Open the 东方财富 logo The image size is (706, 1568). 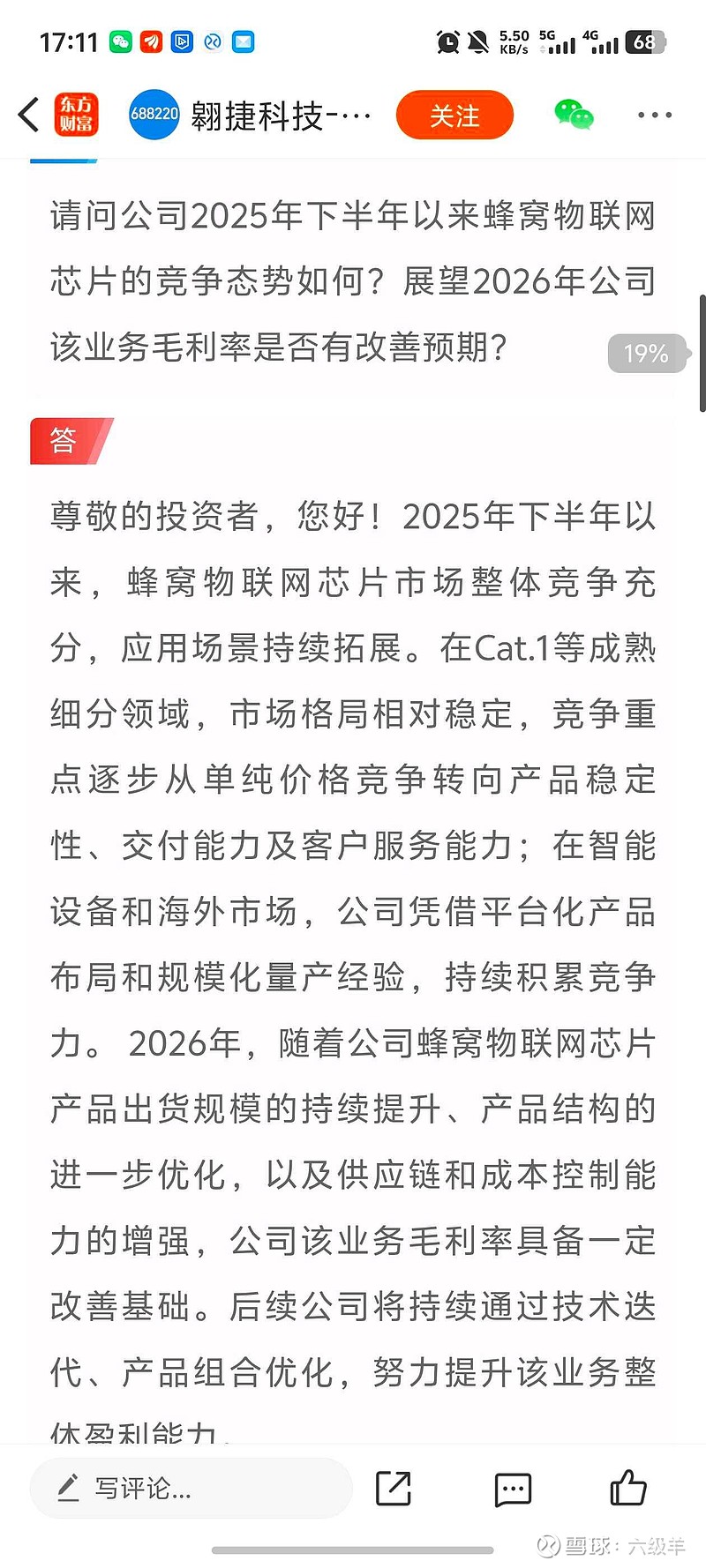(78, 115)
